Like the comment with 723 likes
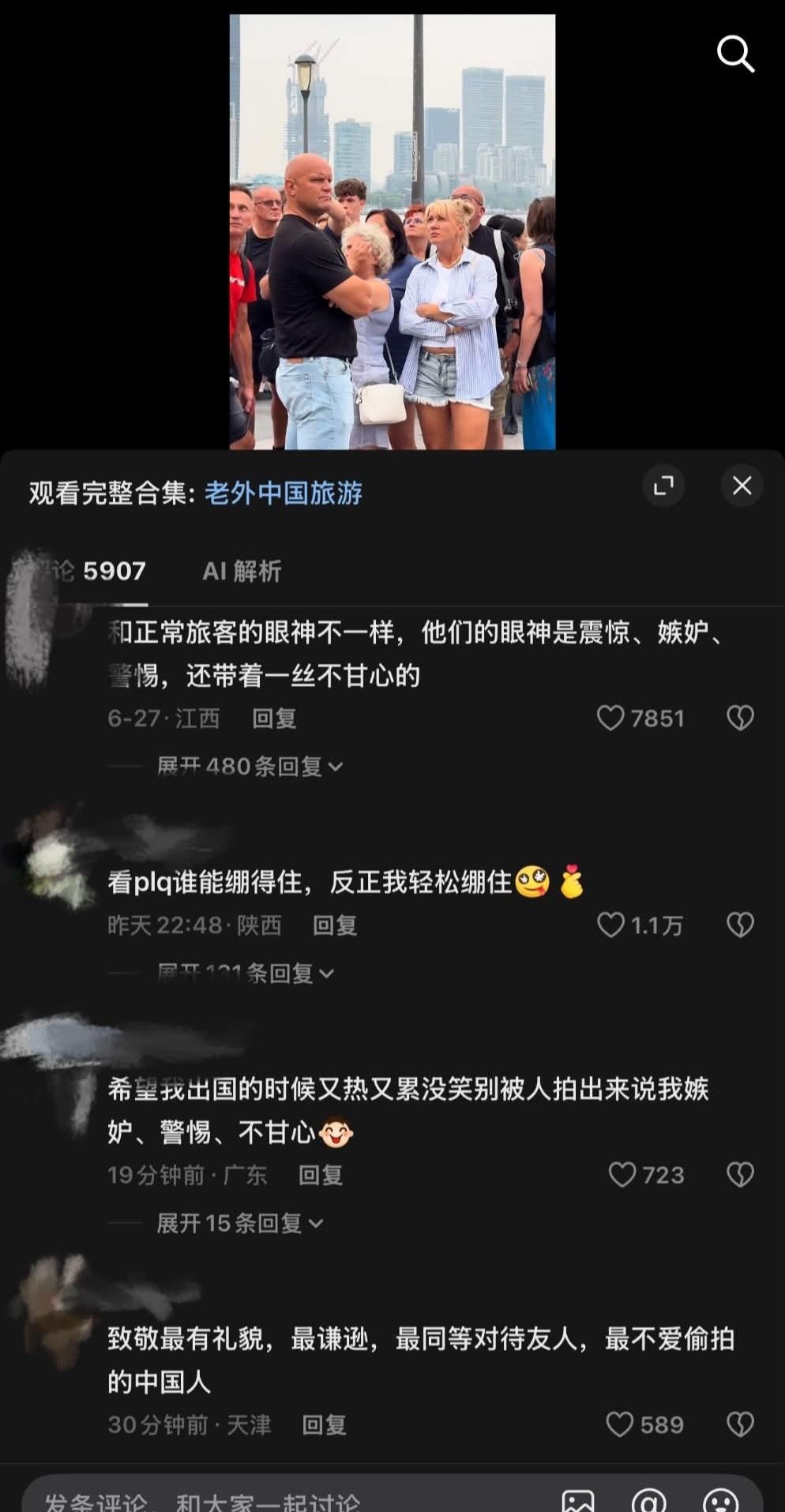The height and width of the screenshot is (1512, 785). tap(622, 1175)
